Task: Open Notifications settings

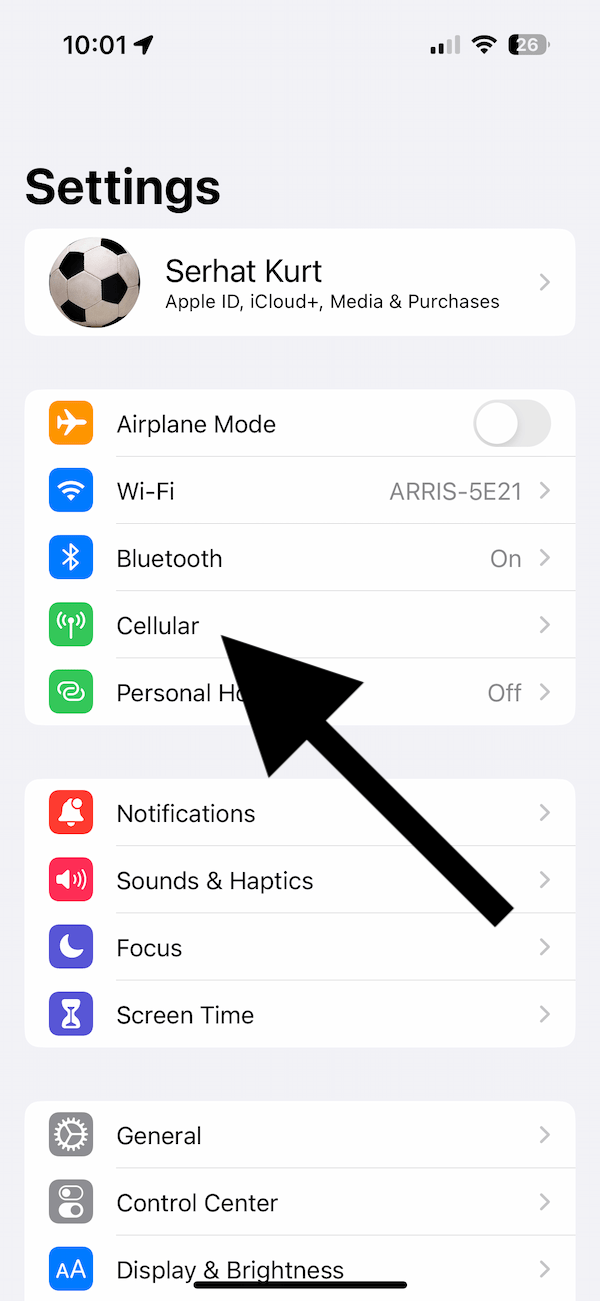Action: (x=300, y=813)
